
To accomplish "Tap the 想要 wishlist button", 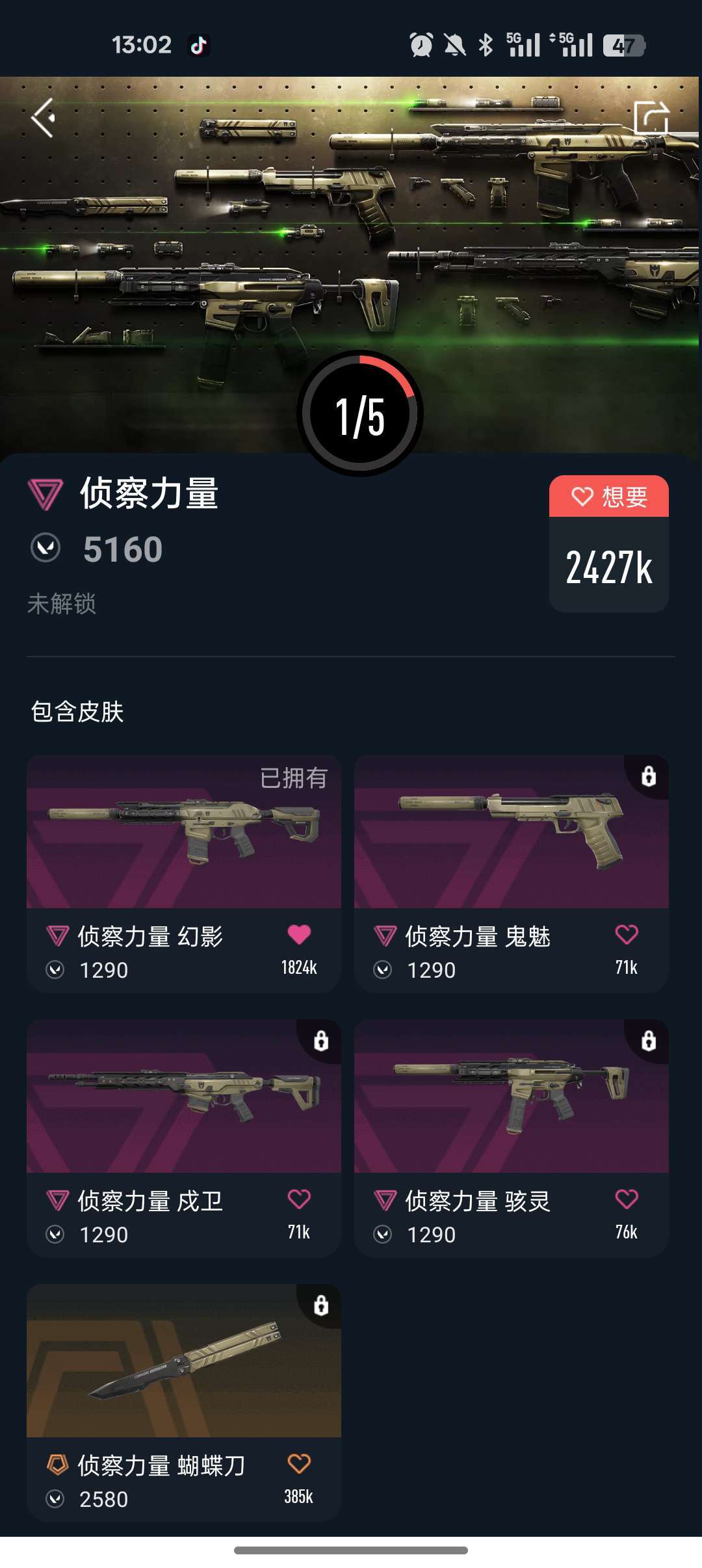I will click(x=608, y=496).
